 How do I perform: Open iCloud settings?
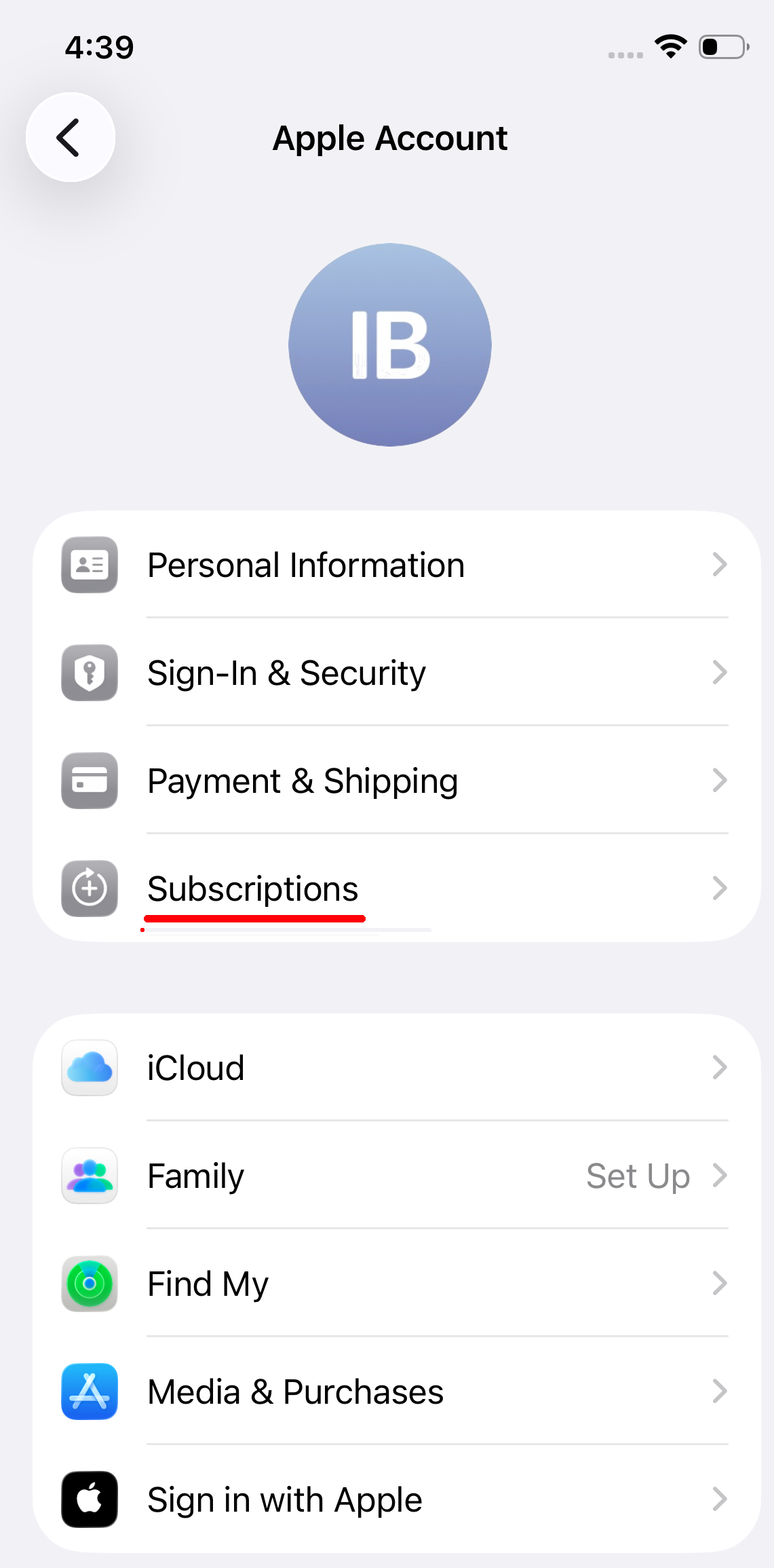pyautogui.click(x=396, y=1068)
